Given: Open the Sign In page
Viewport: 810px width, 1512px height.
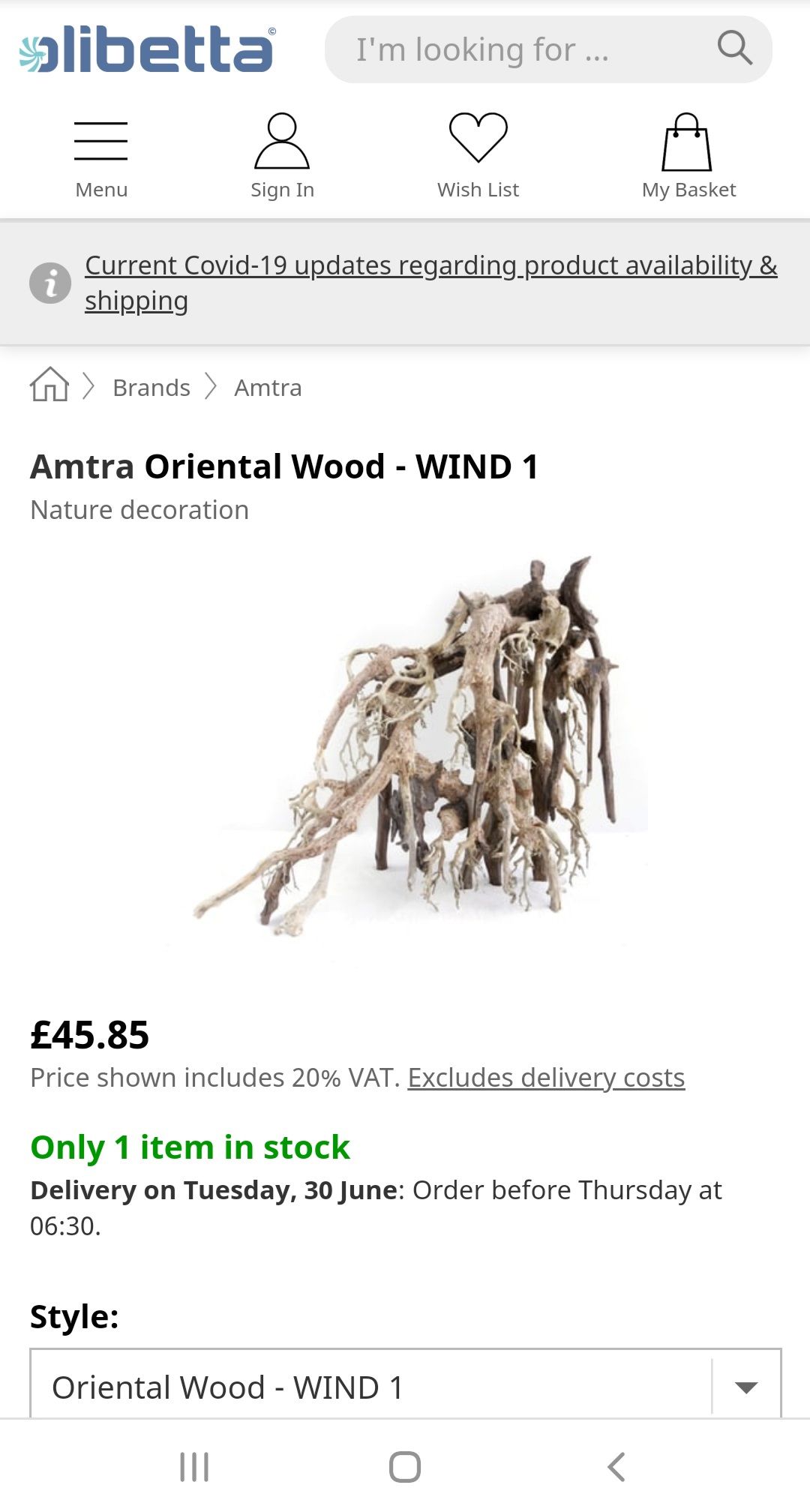Looking at the screenshot, I should coord(282,157).
